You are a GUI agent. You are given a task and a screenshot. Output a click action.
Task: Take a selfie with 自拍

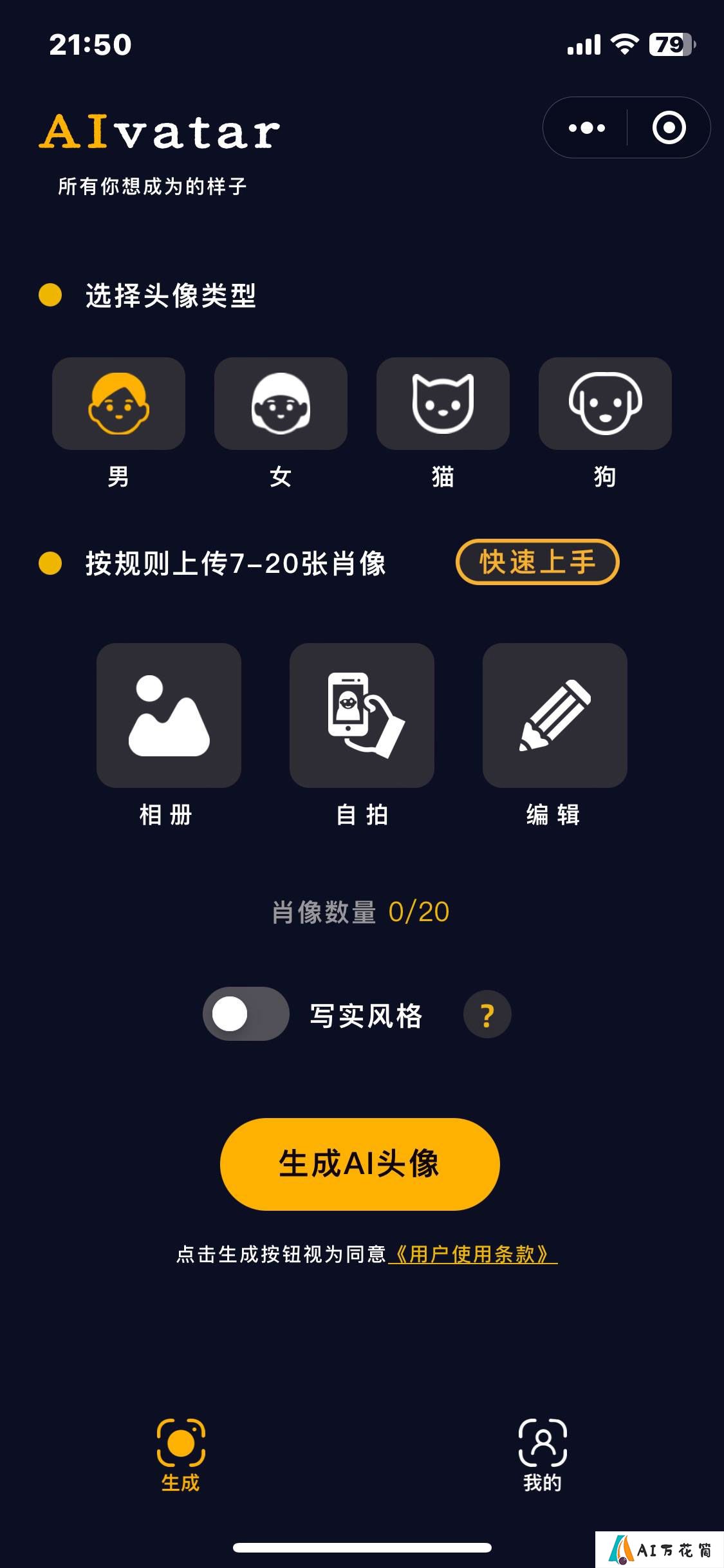point(362,715)
